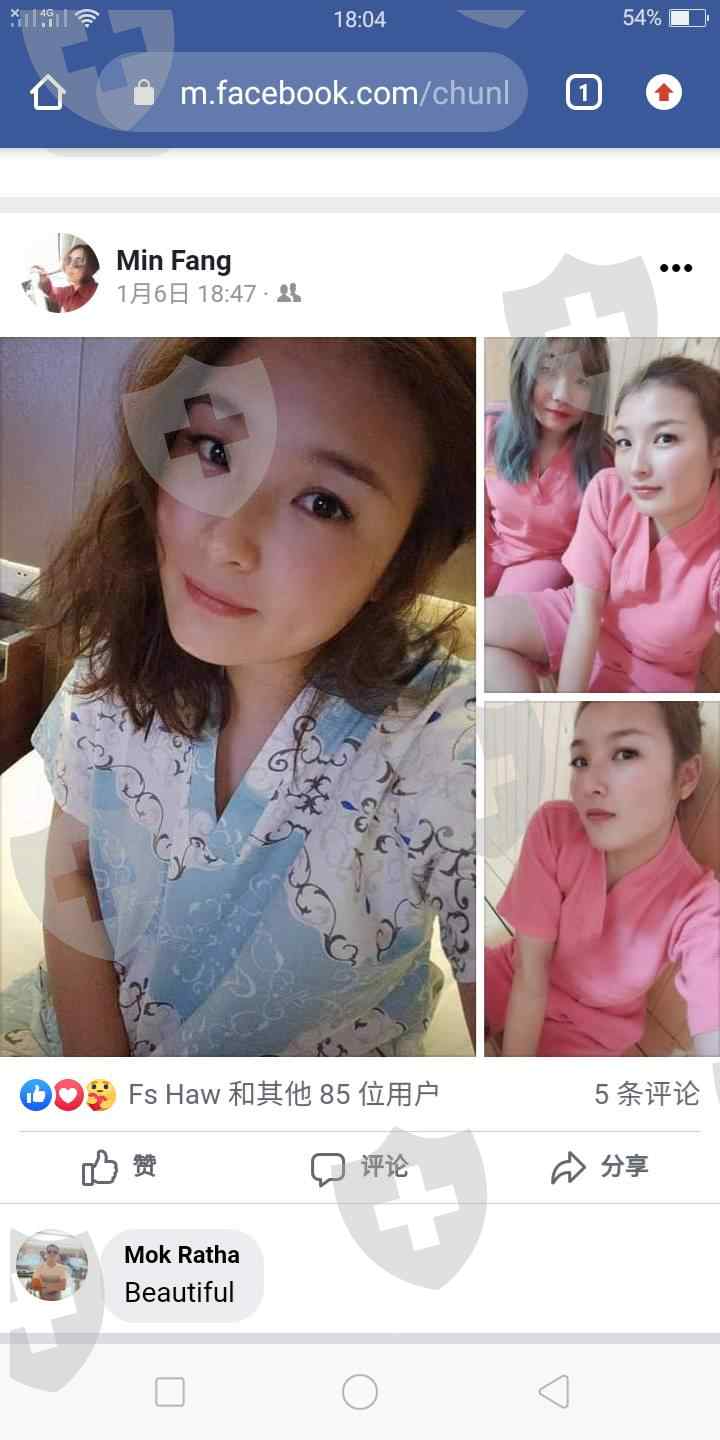The height and width of the screenshot is (1440, 720).
Task: Tap the red upload arrow icon
Action: click(x=663, y=93)
